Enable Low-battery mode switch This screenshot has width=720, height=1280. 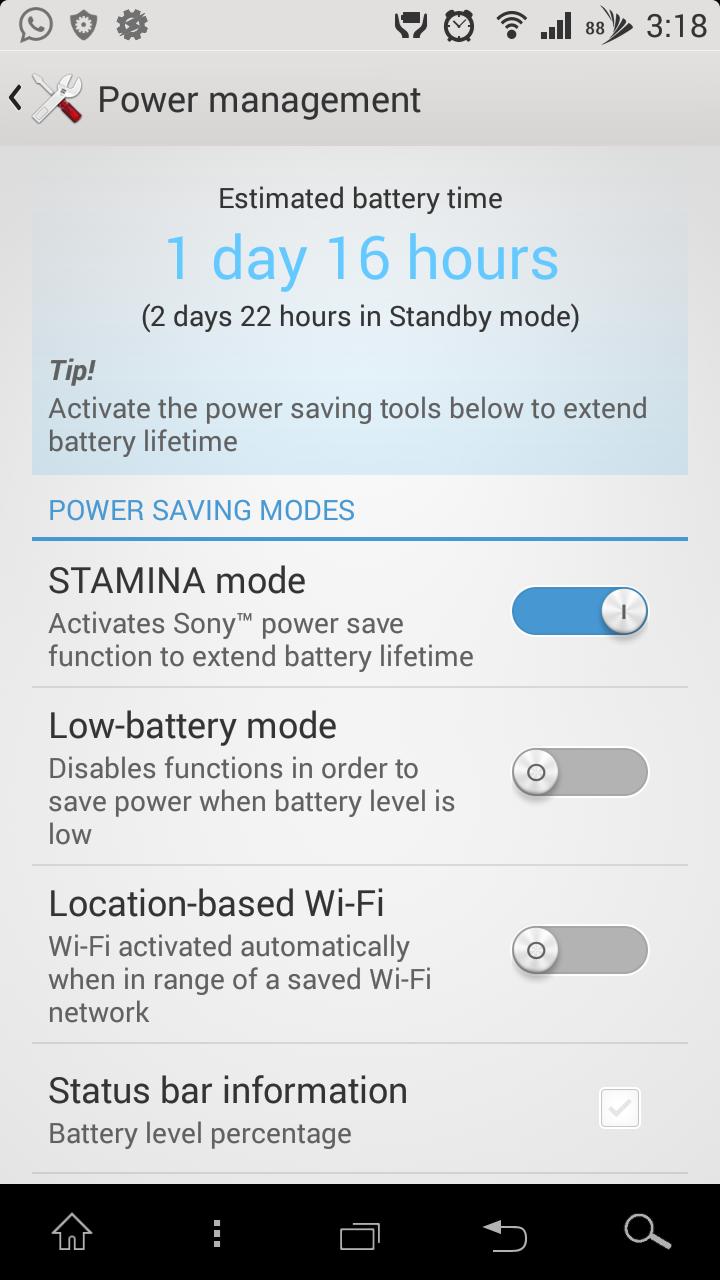click(x=580, y=772)
